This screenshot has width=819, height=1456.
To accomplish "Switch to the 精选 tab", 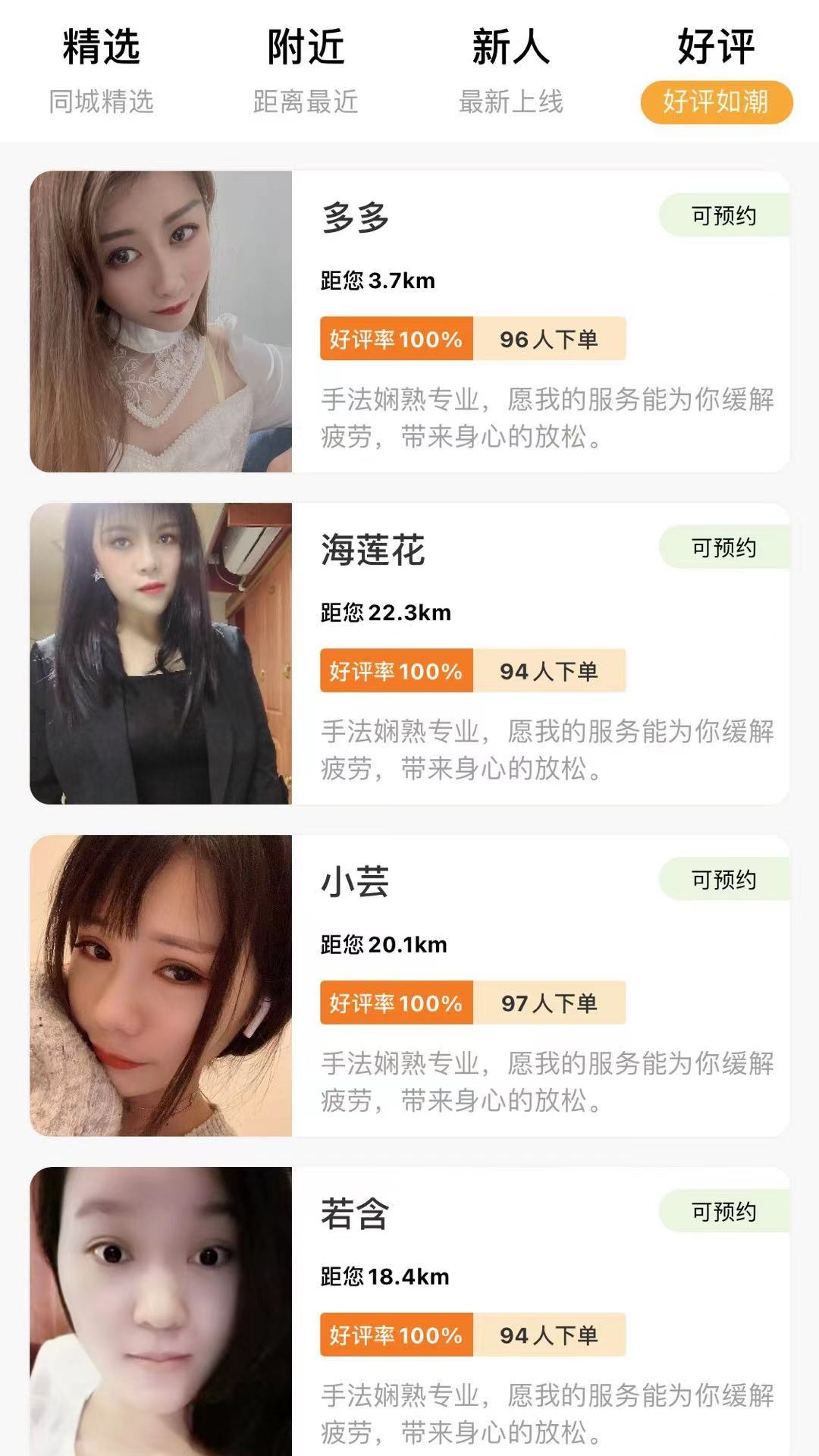I will 99,45.
